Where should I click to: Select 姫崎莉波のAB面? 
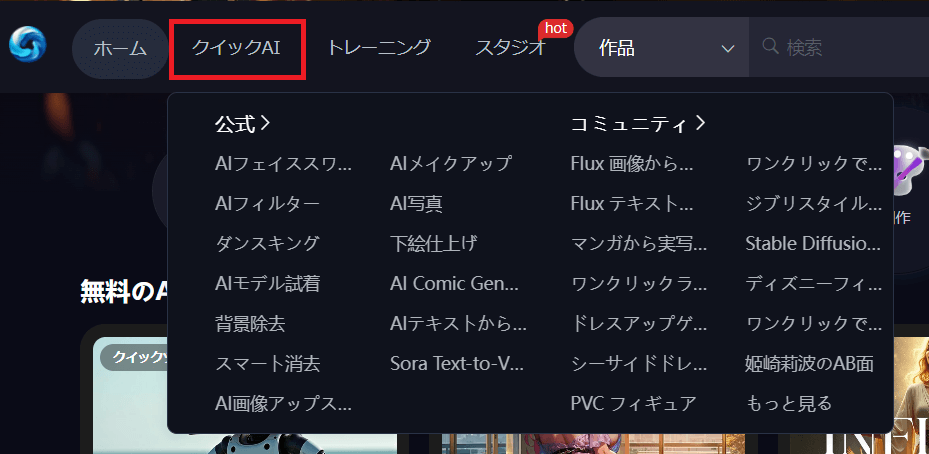(809, 364)
